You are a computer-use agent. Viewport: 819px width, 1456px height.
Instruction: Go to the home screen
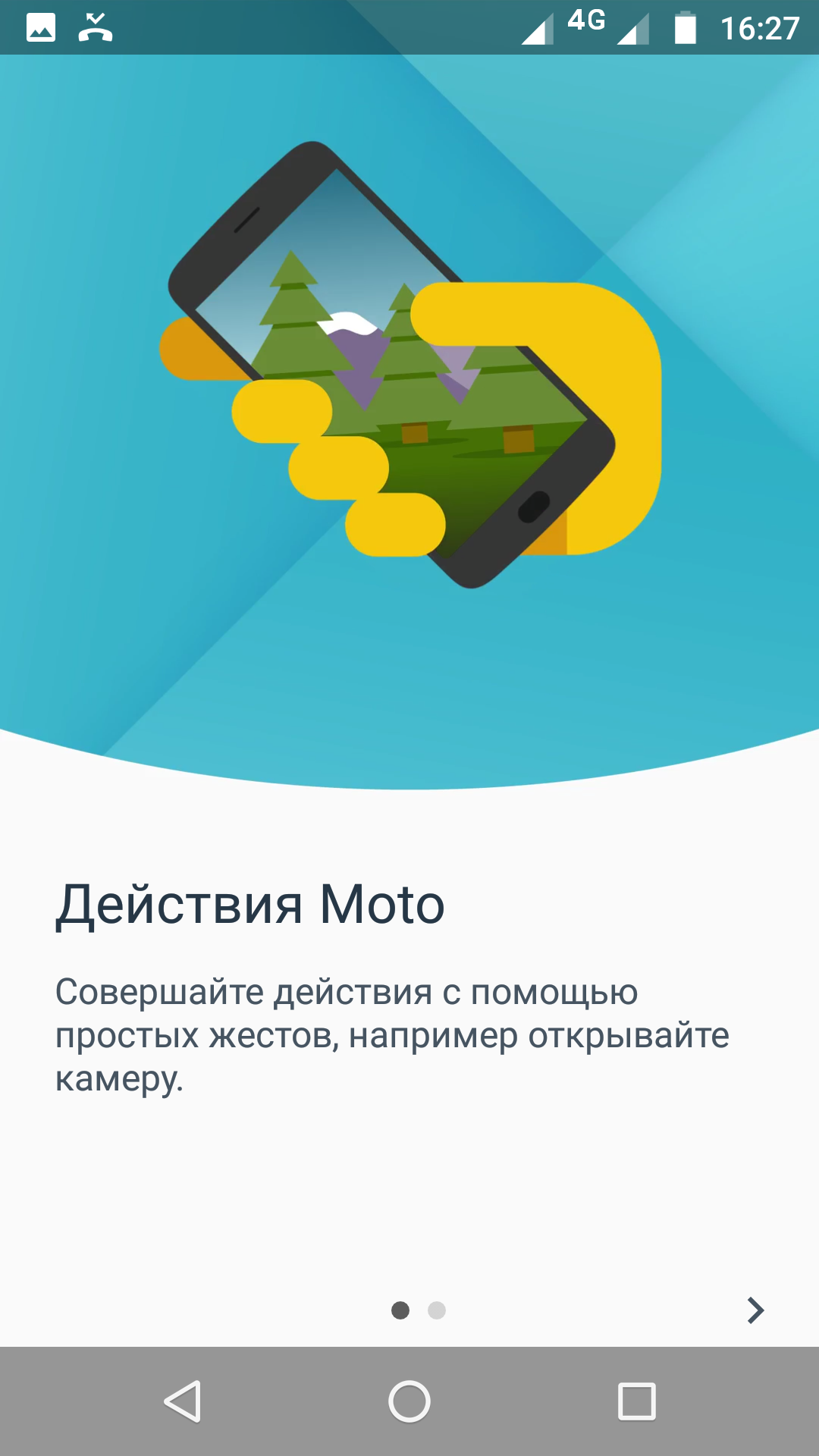(x=409, y=1401)
